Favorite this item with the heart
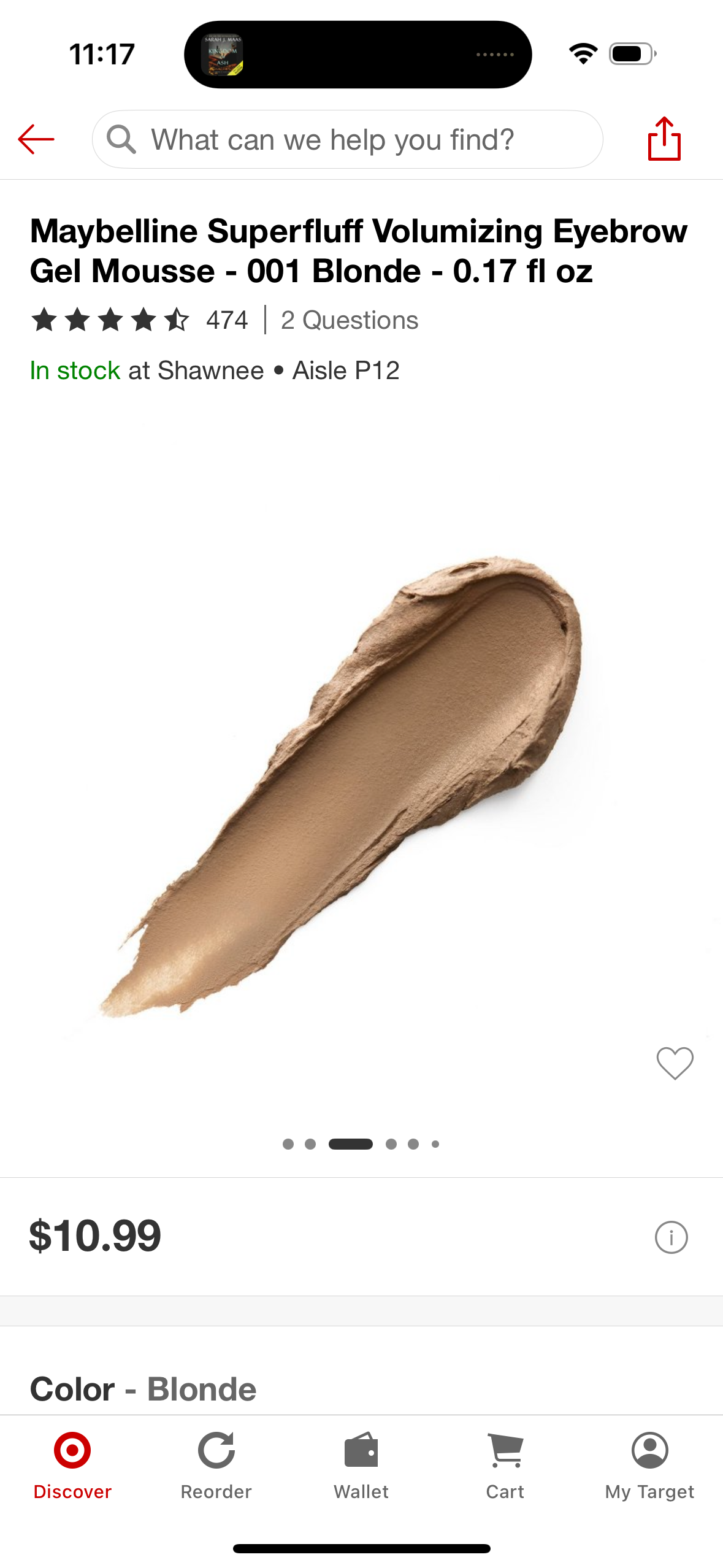The height and width of the screenshot is (1568, 723). (x=675, y=1063)
